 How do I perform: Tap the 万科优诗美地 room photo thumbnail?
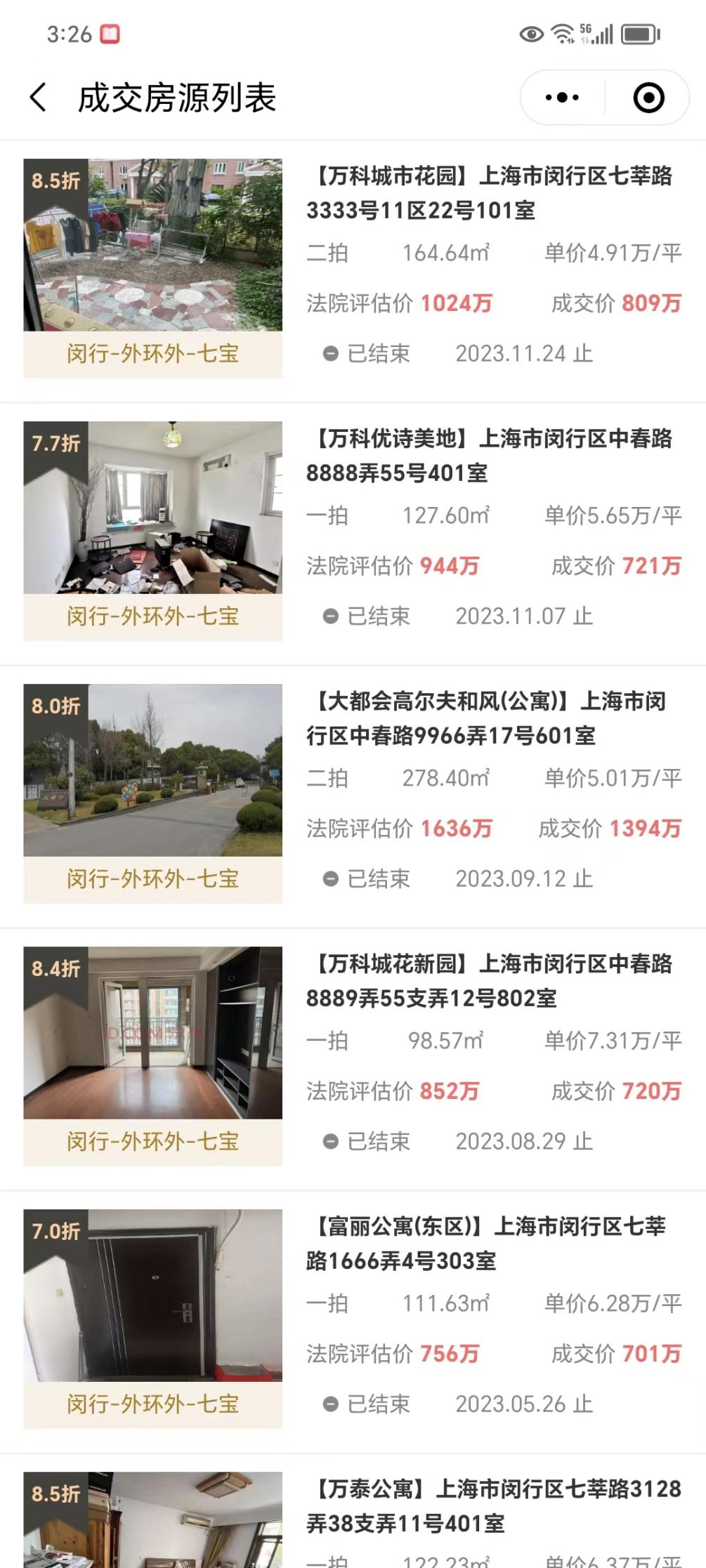click(x=152, y=509)
